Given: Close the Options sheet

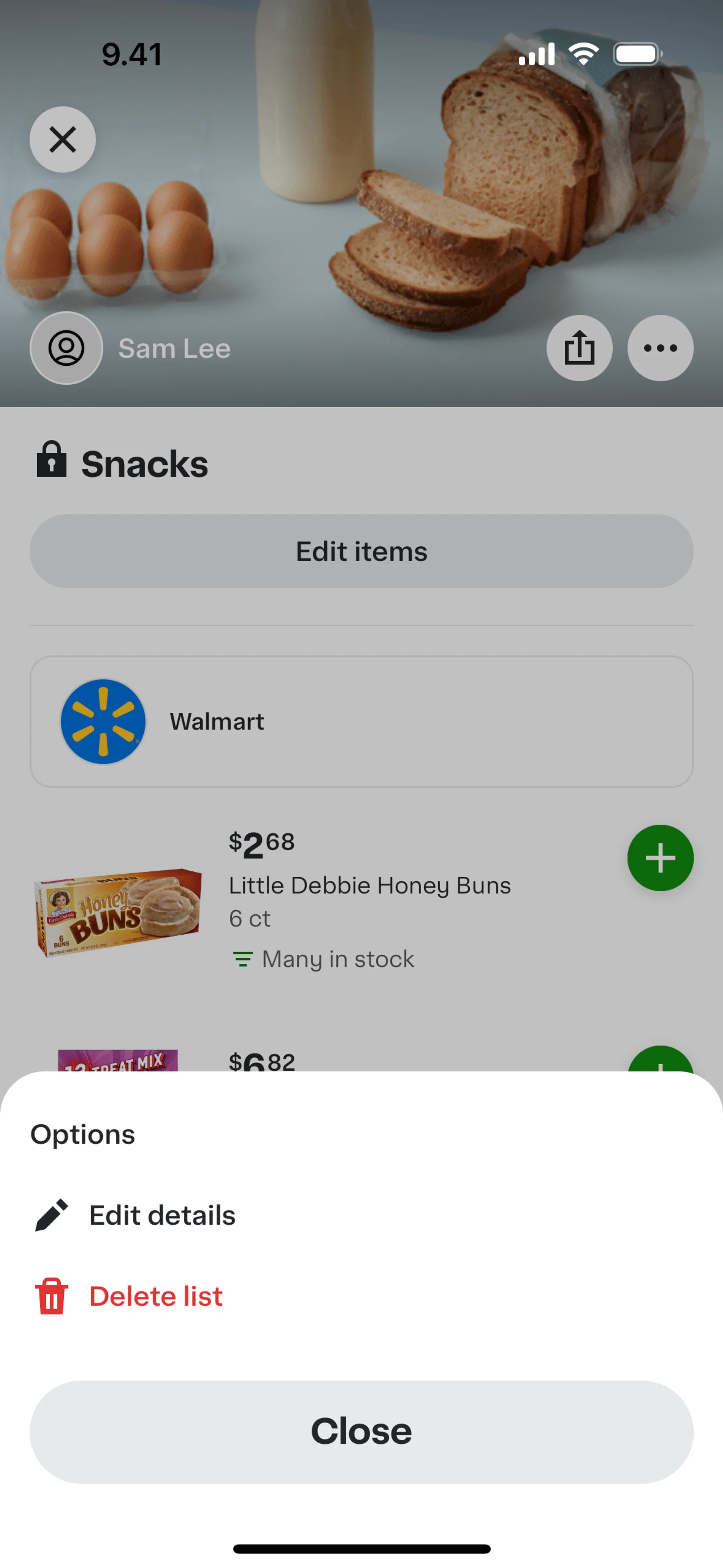Looking at the screenshot, I should click(361, 1432).
